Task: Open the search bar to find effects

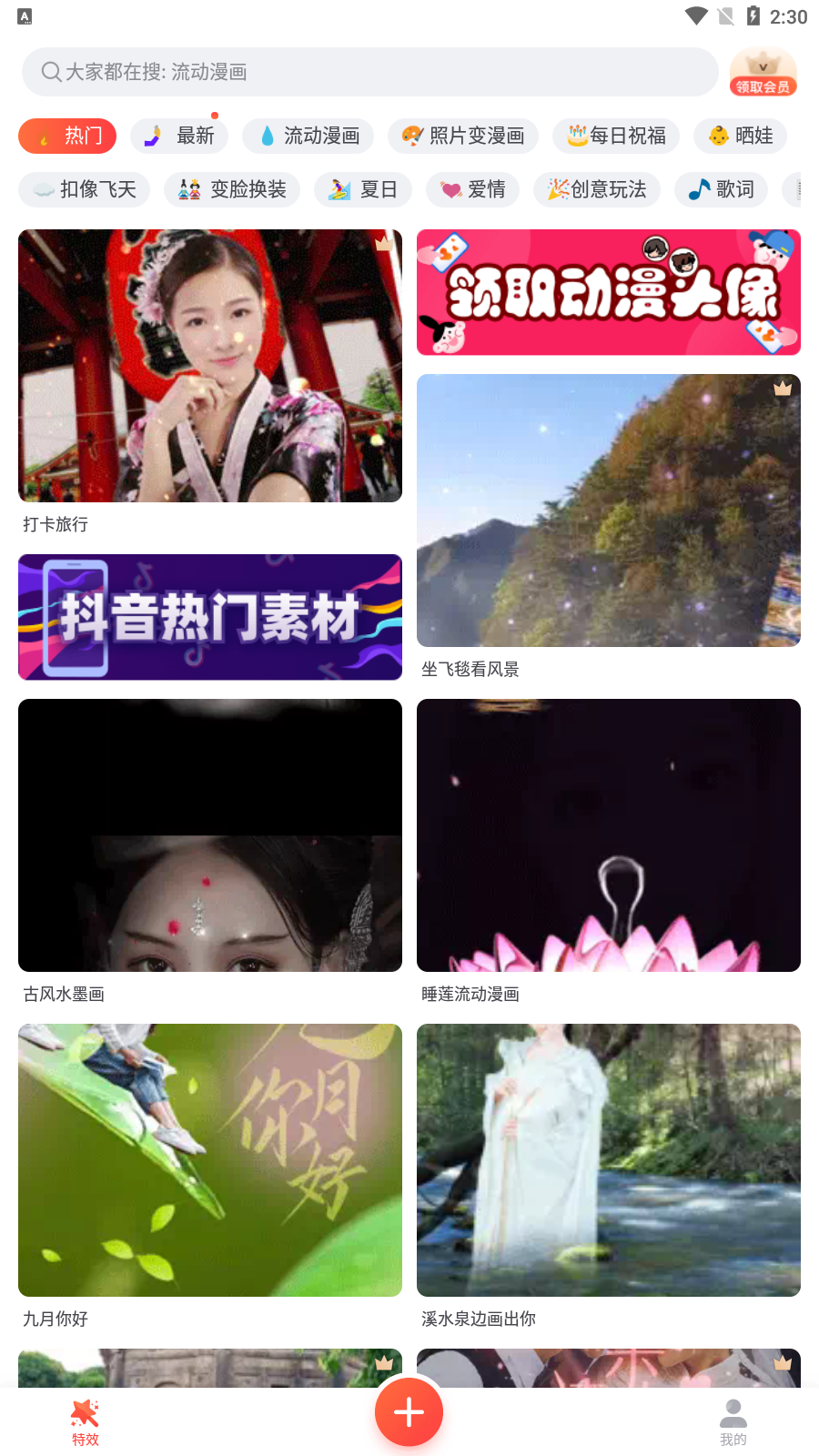Action: coord(369,71)
